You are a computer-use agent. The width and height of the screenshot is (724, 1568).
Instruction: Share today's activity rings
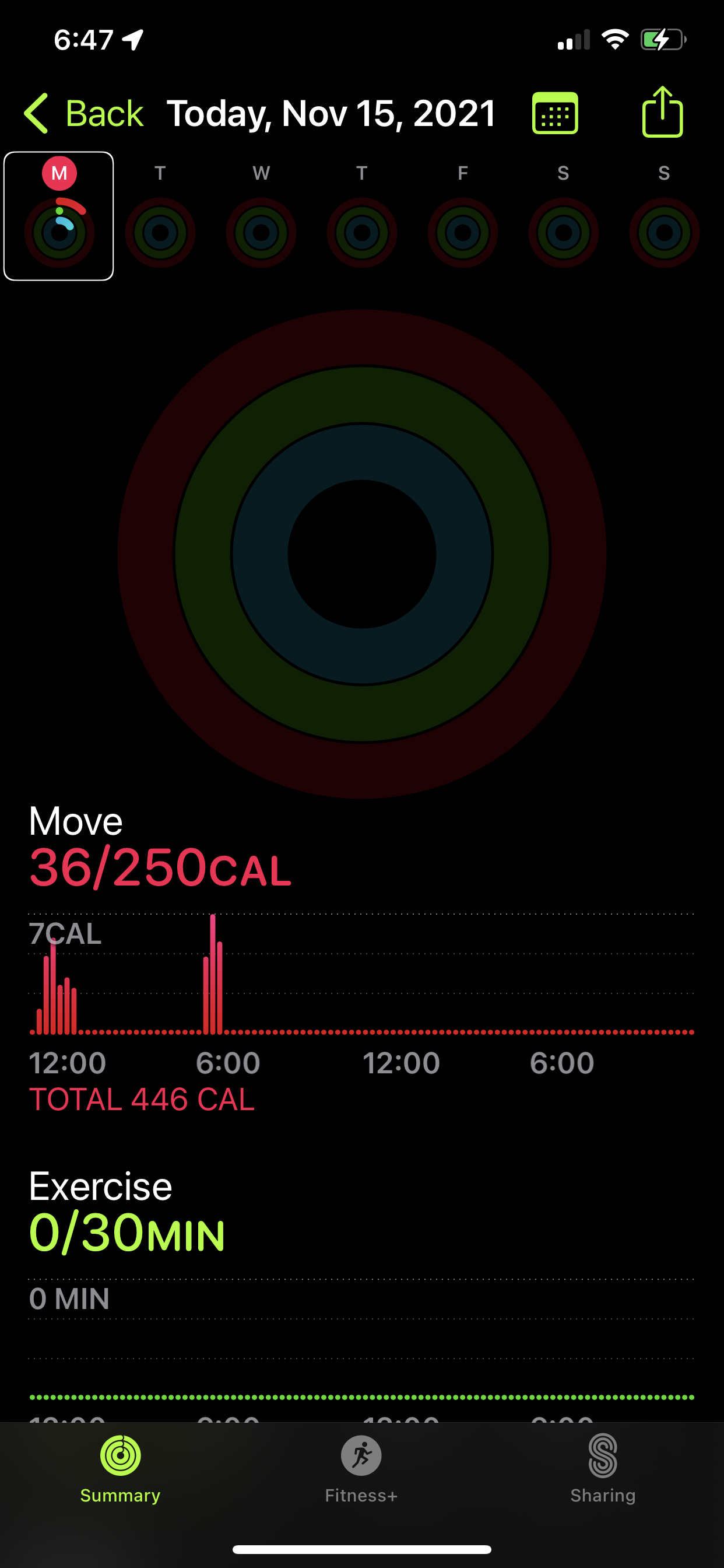[x=663, y=112]
